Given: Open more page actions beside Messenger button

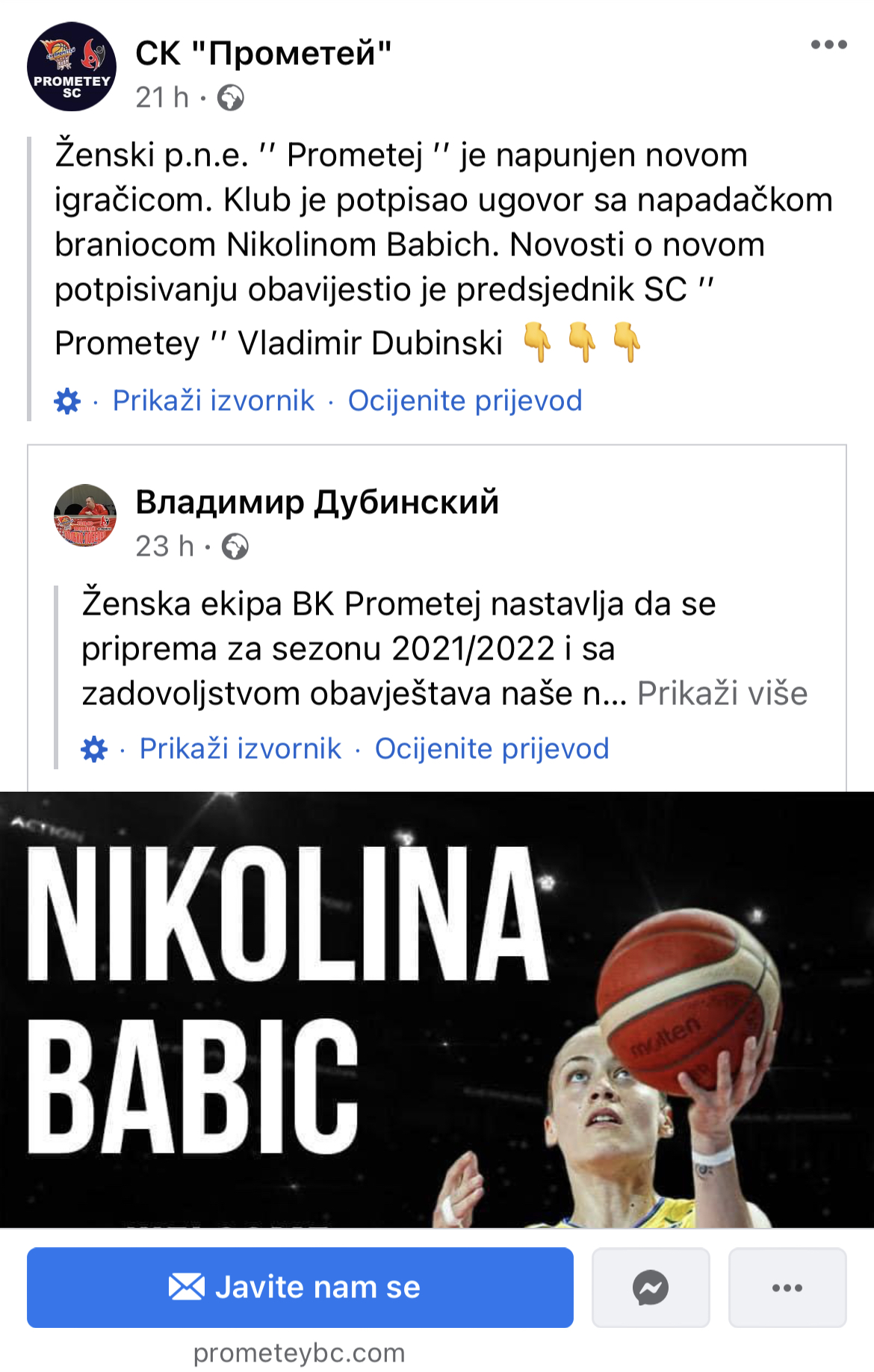Looking at the screenshot, I should click(x=787, y=1288).
